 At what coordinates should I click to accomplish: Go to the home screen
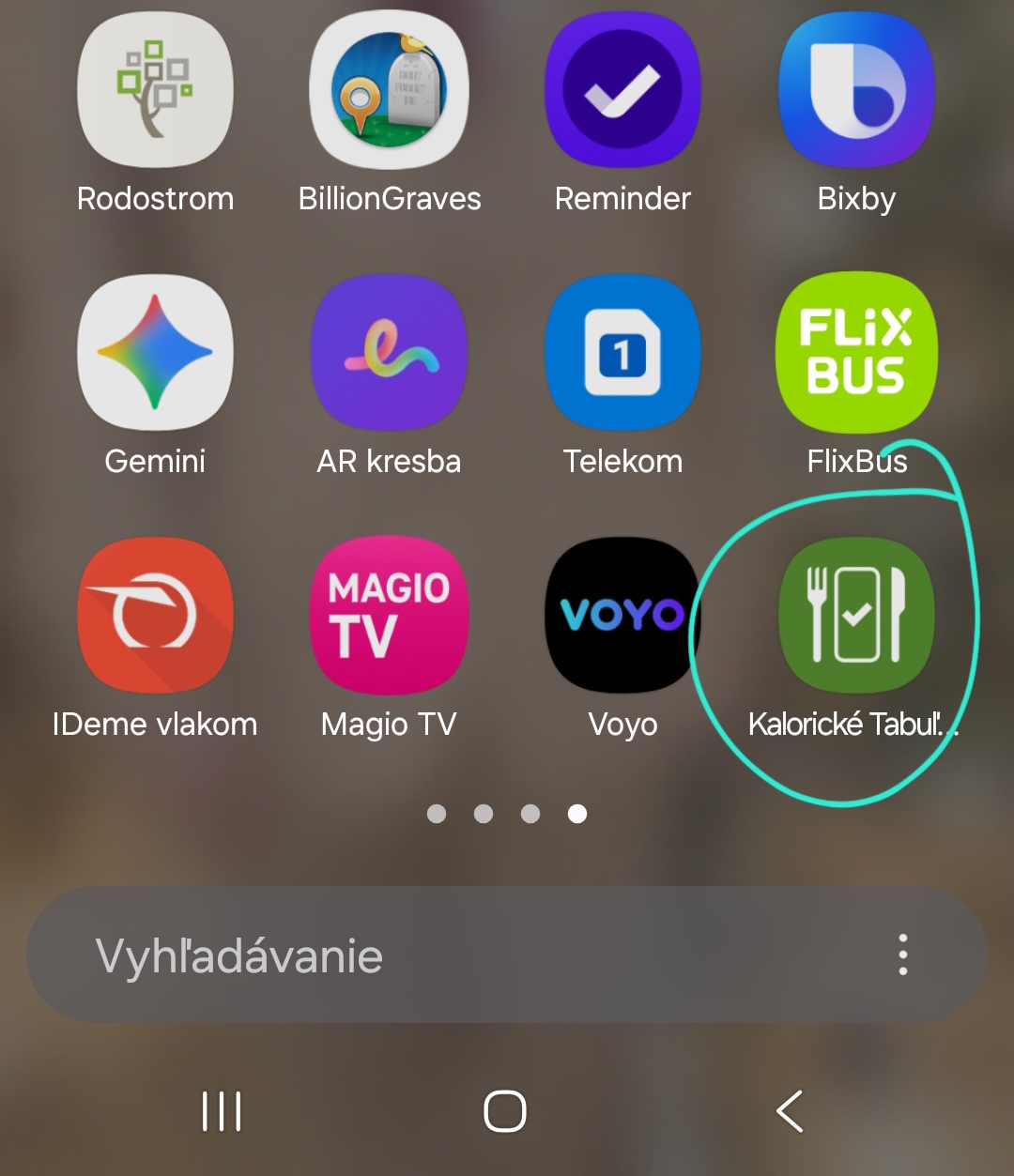coord(505,1111)
